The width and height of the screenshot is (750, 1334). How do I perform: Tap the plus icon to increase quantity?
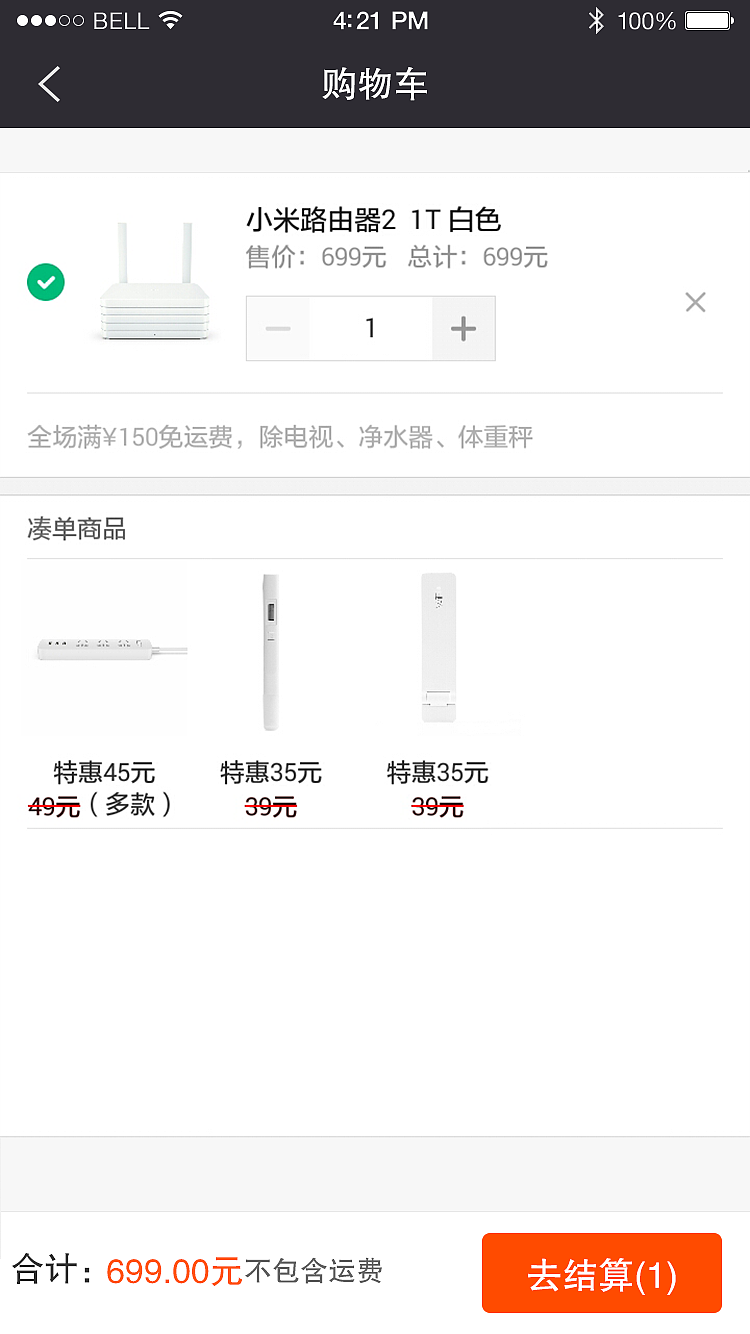pos(462,328)
